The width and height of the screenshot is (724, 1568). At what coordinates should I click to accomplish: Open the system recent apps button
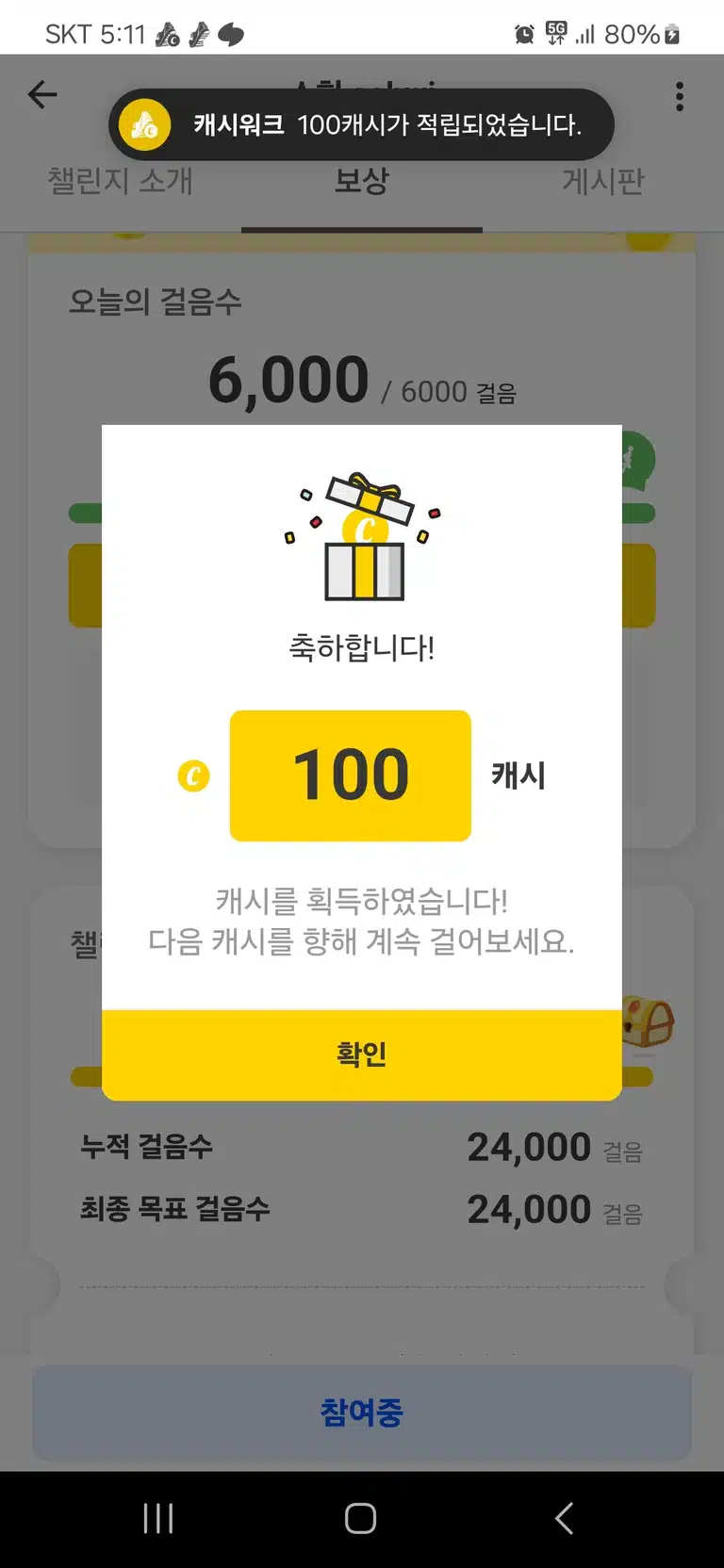coord(158,1518)
